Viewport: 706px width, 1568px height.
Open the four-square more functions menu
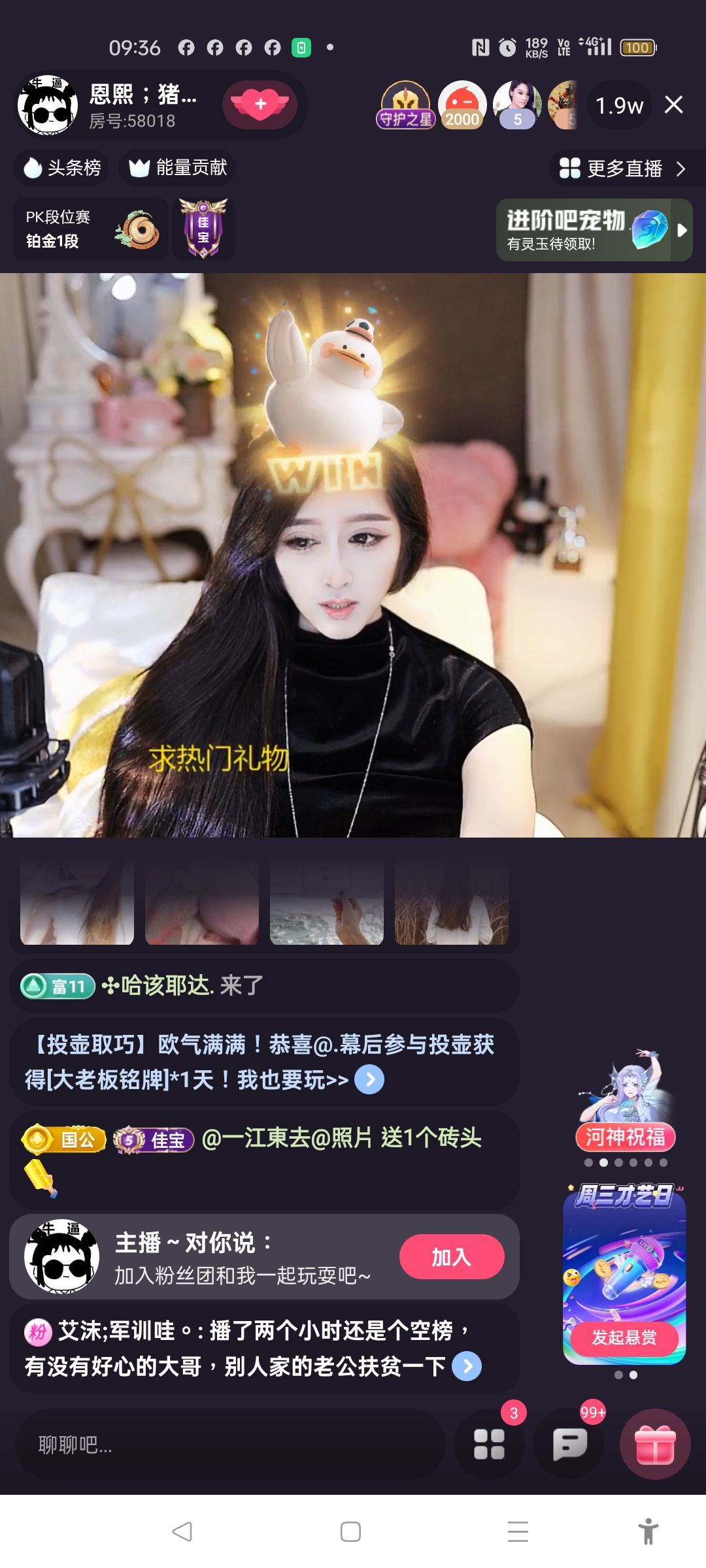click(489, 1444)
